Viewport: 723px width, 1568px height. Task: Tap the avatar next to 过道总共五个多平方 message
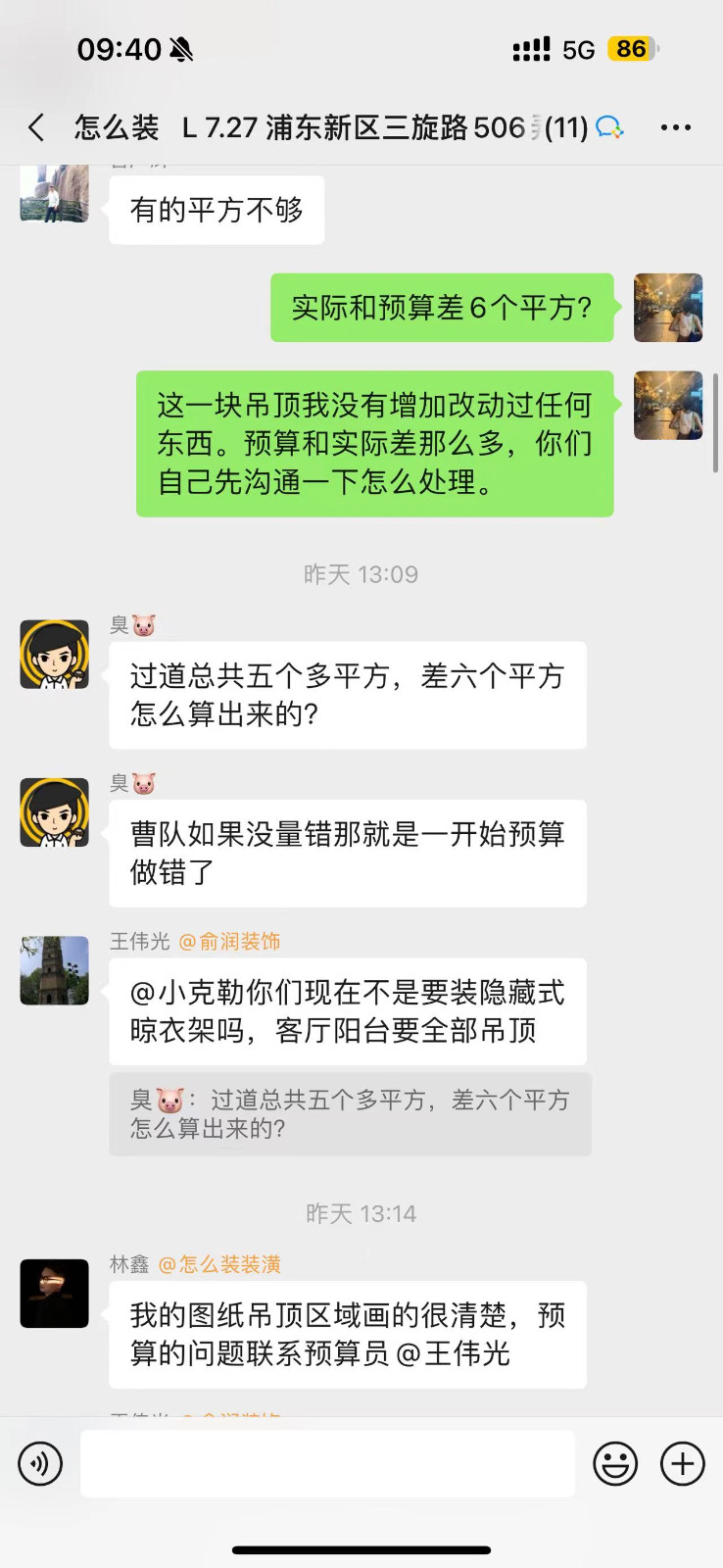(x=55, y=654)
